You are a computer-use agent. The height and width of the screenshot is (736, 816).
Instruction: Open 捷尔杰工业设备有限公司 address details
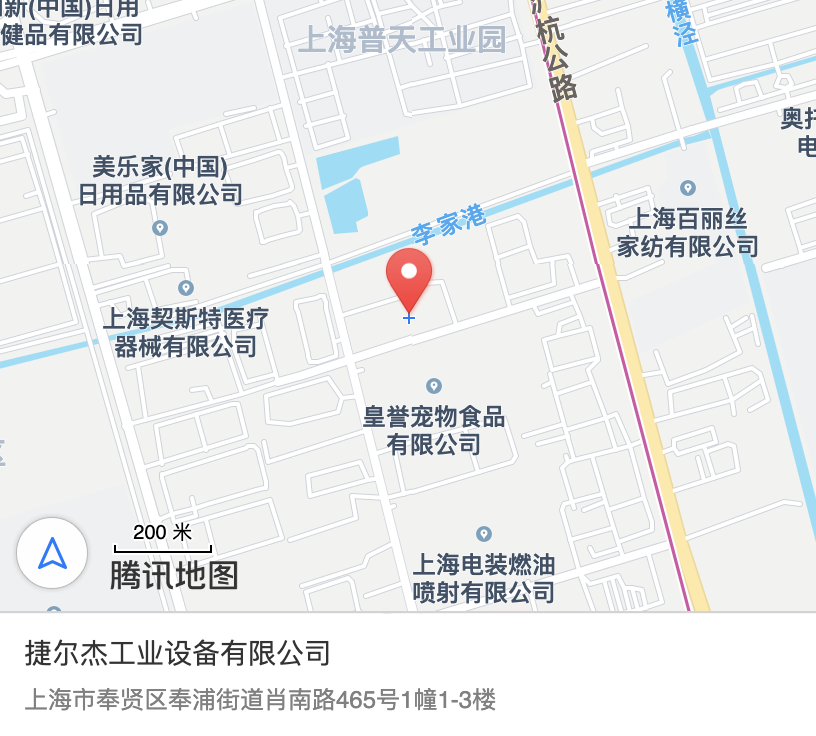260,699
